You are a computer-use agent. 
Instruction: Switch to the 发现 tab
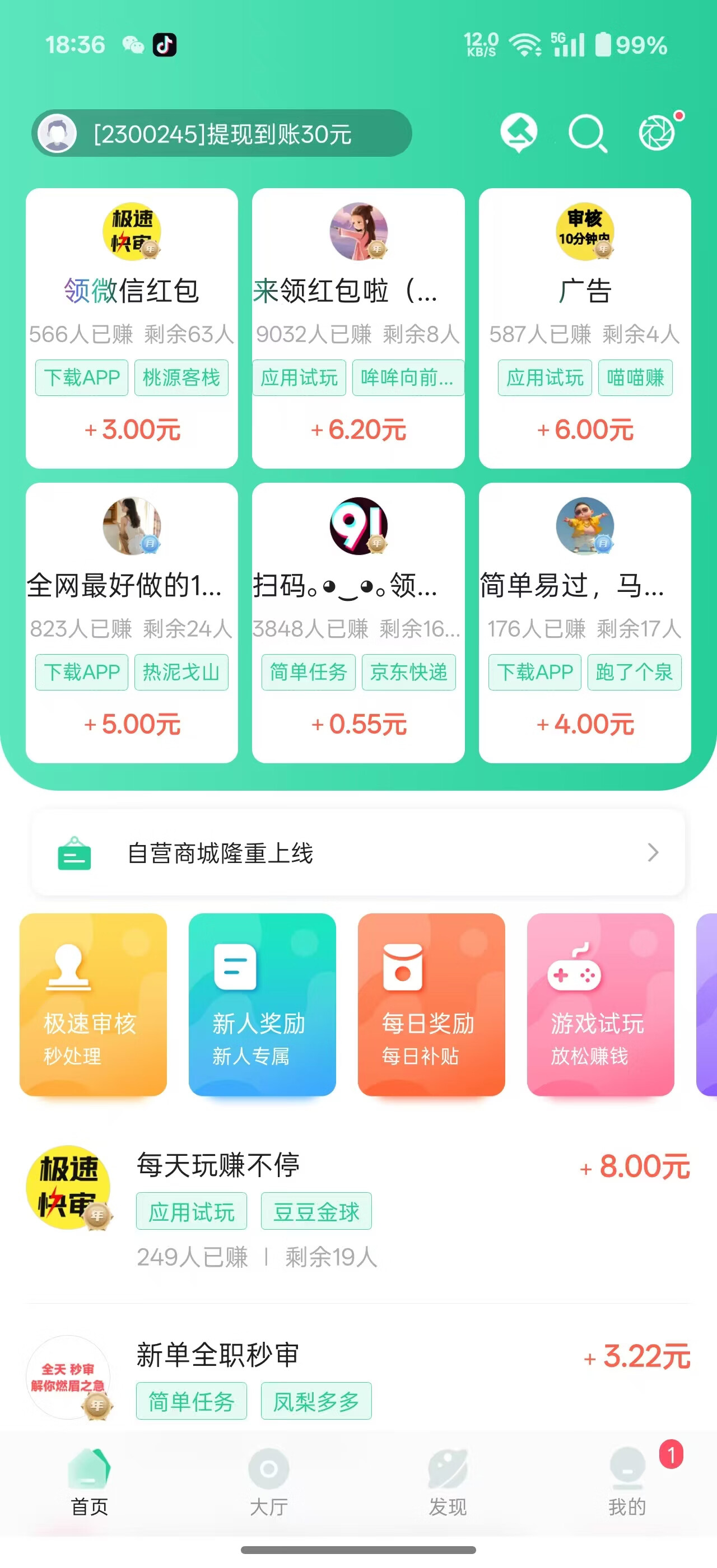pos(448,1485)
